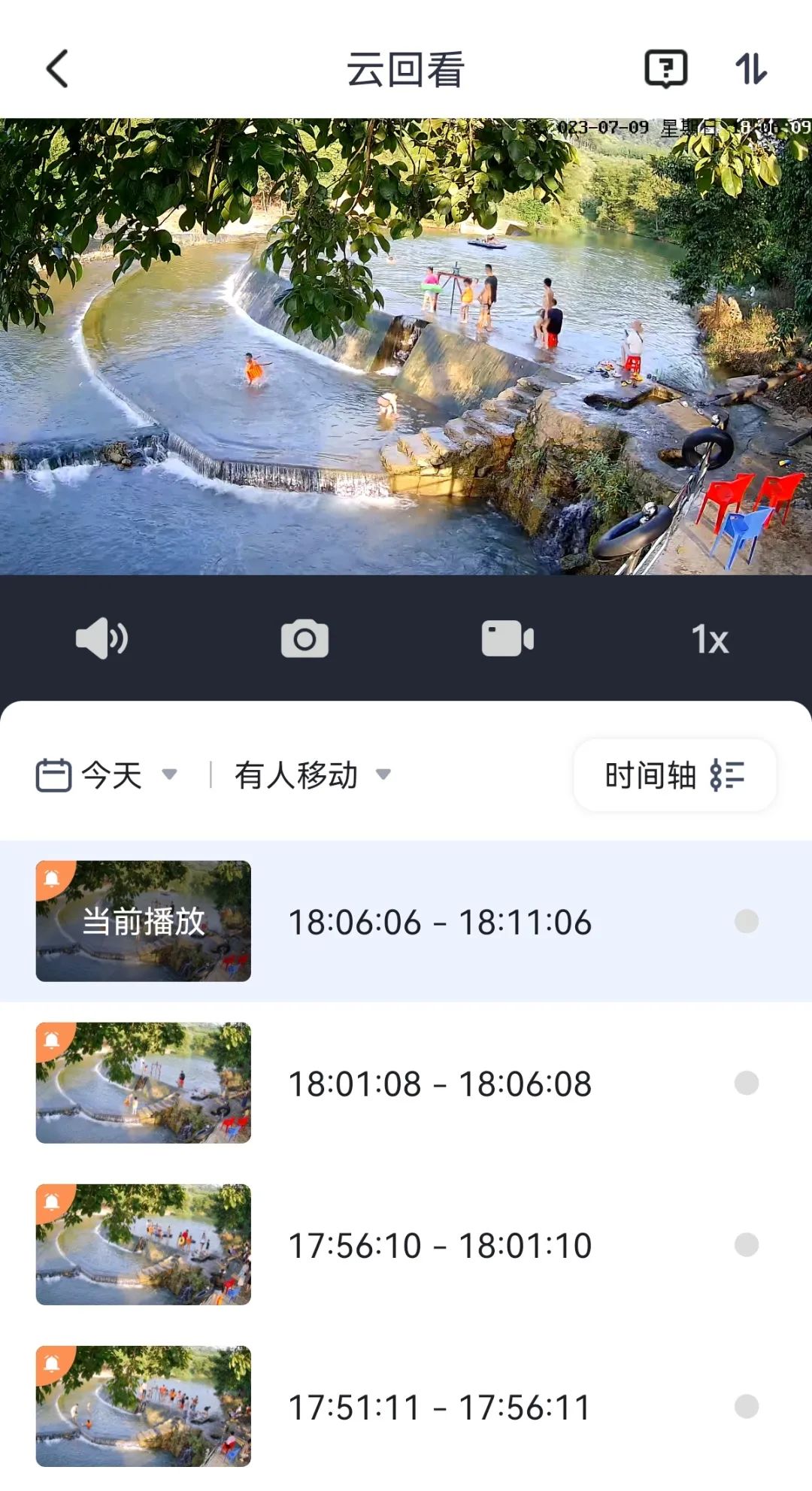Go back from 云回看 screen
812x1491 pixels.
(x=58, y=69)
